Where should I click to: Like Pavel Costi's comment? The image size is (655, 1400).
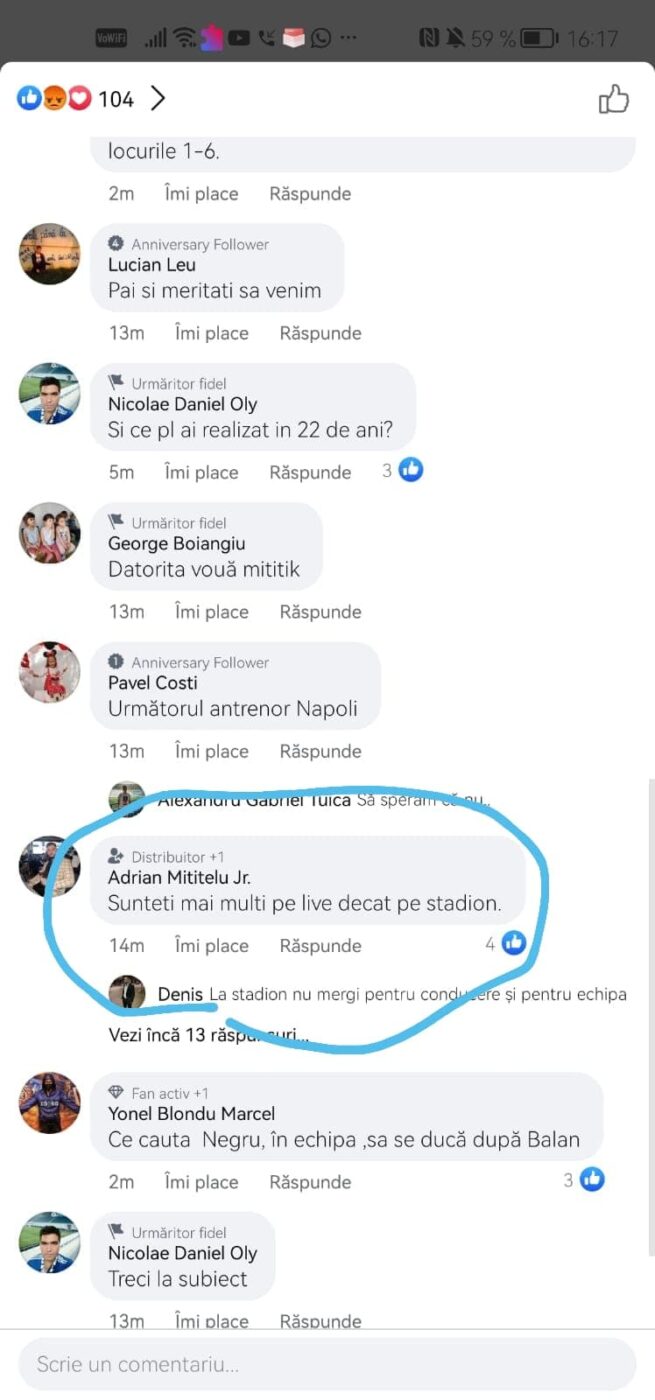click(x=211, y=751)
